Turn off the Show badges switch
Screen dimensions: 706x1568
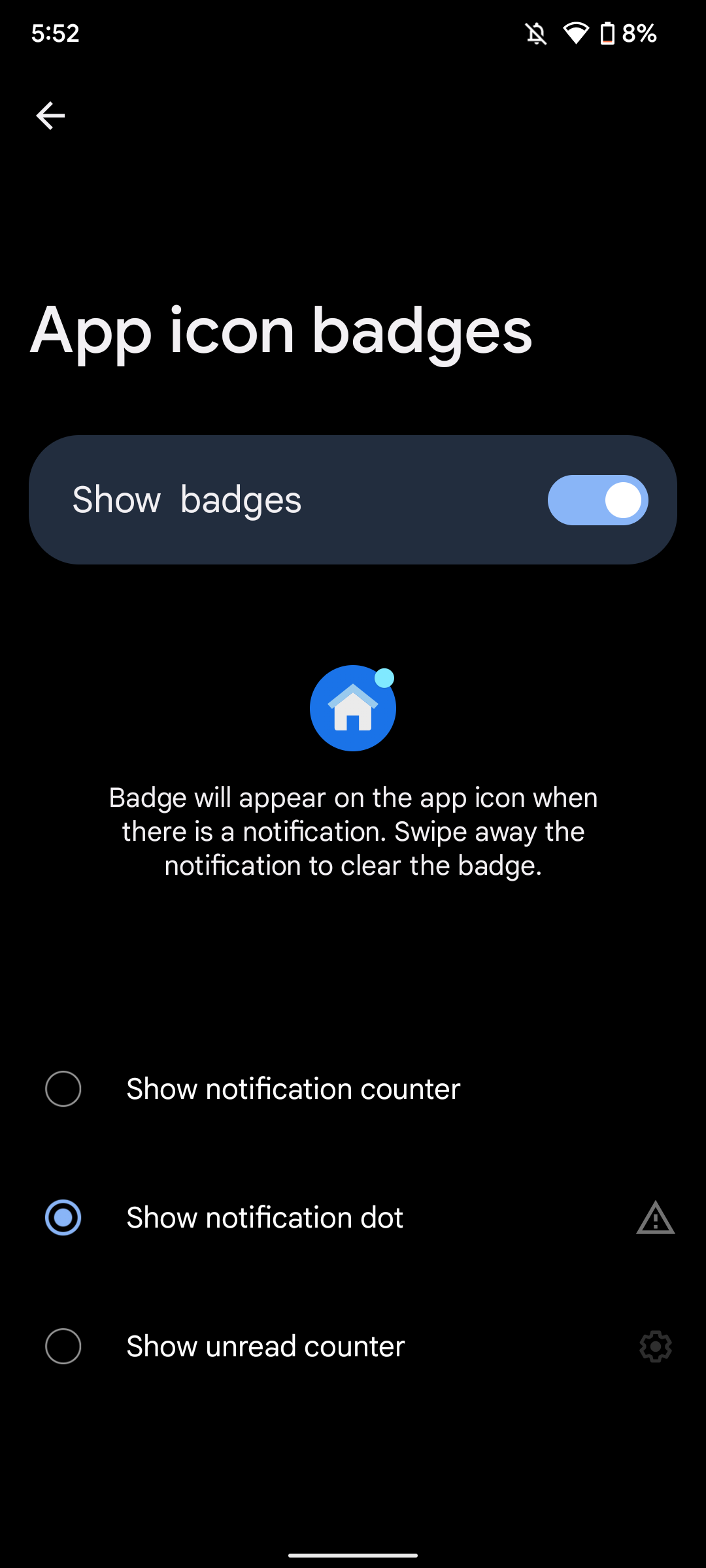[597, 500]
